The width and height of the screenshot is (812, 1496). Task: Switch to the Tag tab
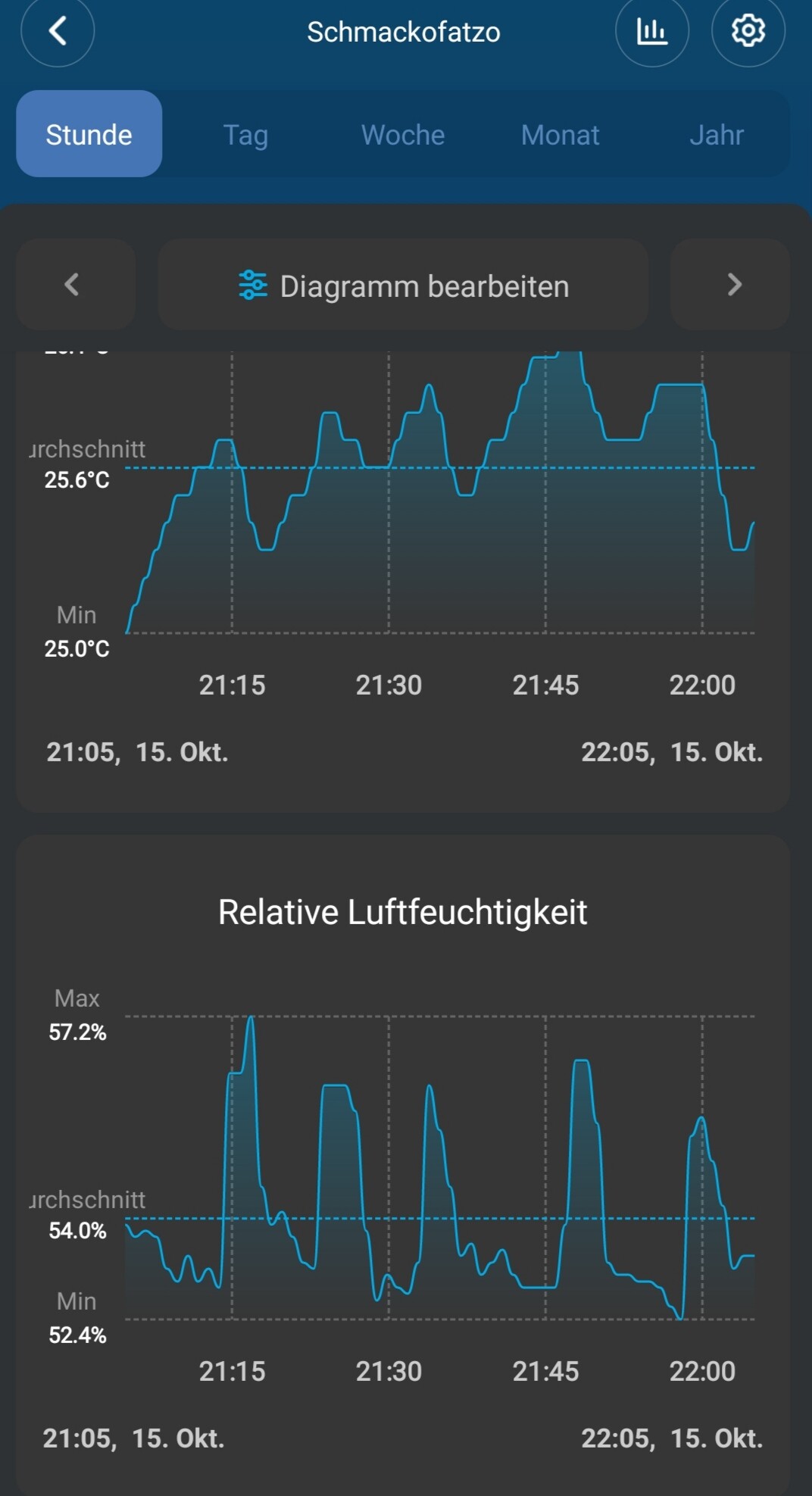pos(245,135)
